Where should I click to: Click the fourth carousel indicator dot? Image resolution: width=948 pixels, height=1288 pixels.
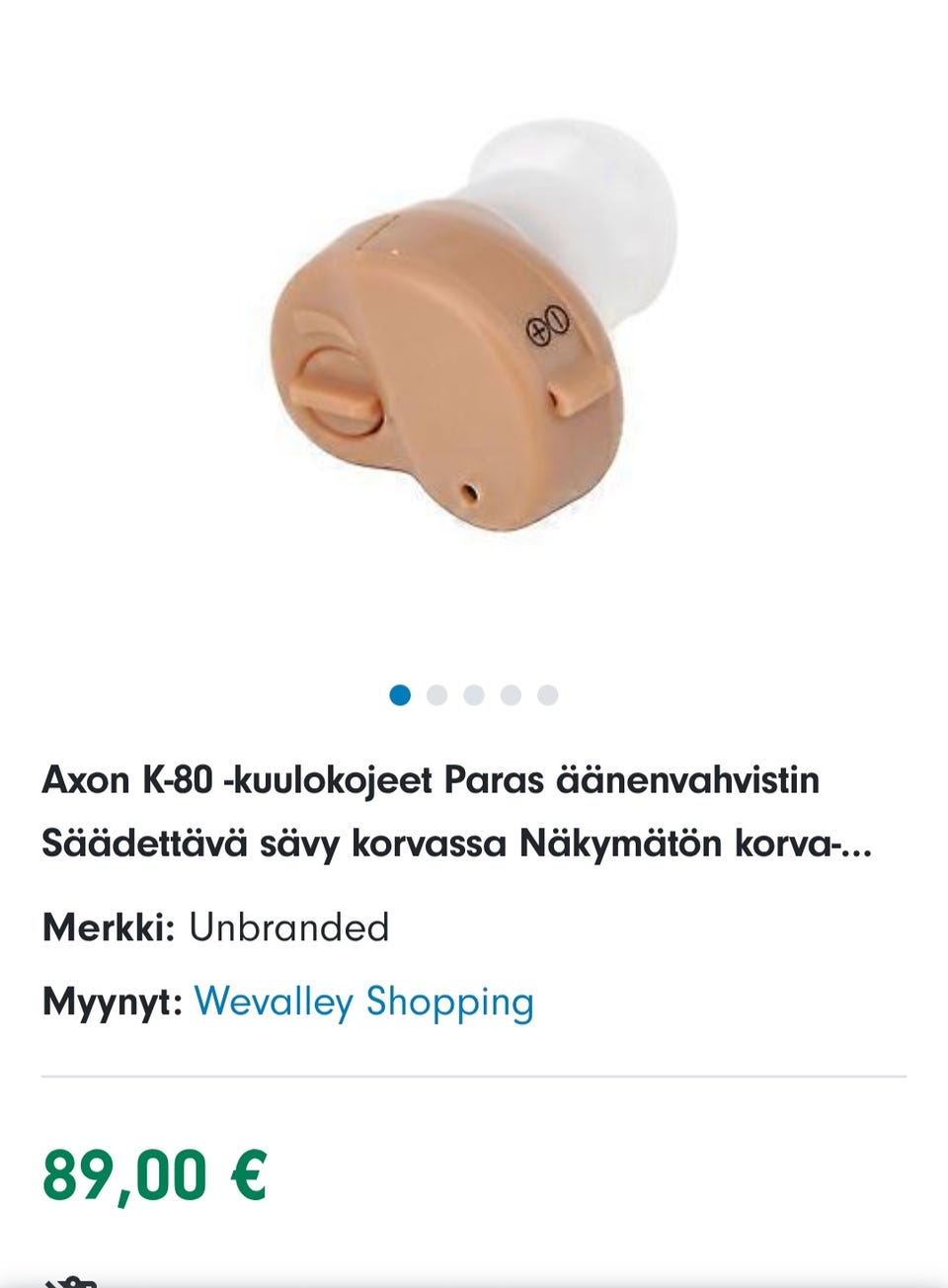click(x=509, y=694)
